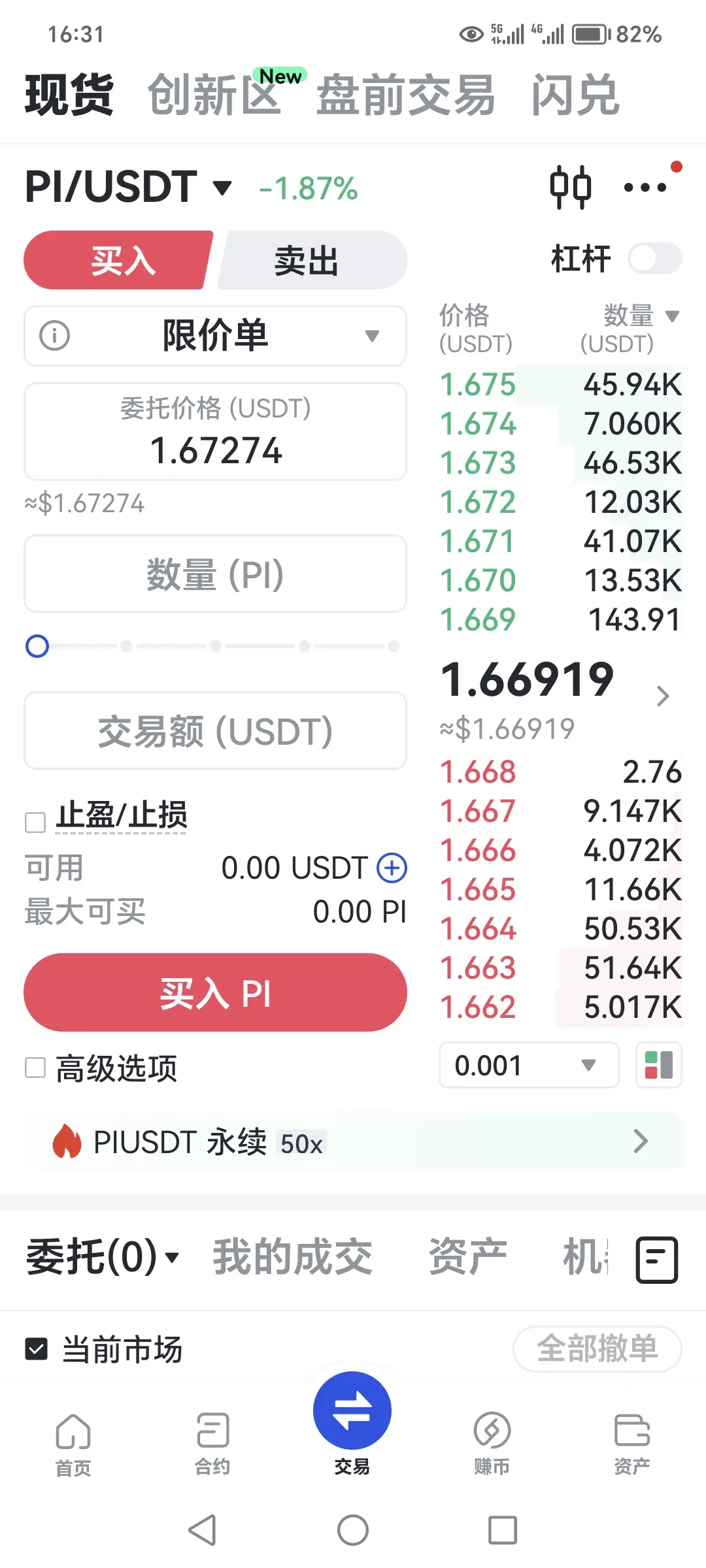Switch to the 盘前交易 tab
The height and width of the screenshot is (1568, 706).
[x=405, y=95]
